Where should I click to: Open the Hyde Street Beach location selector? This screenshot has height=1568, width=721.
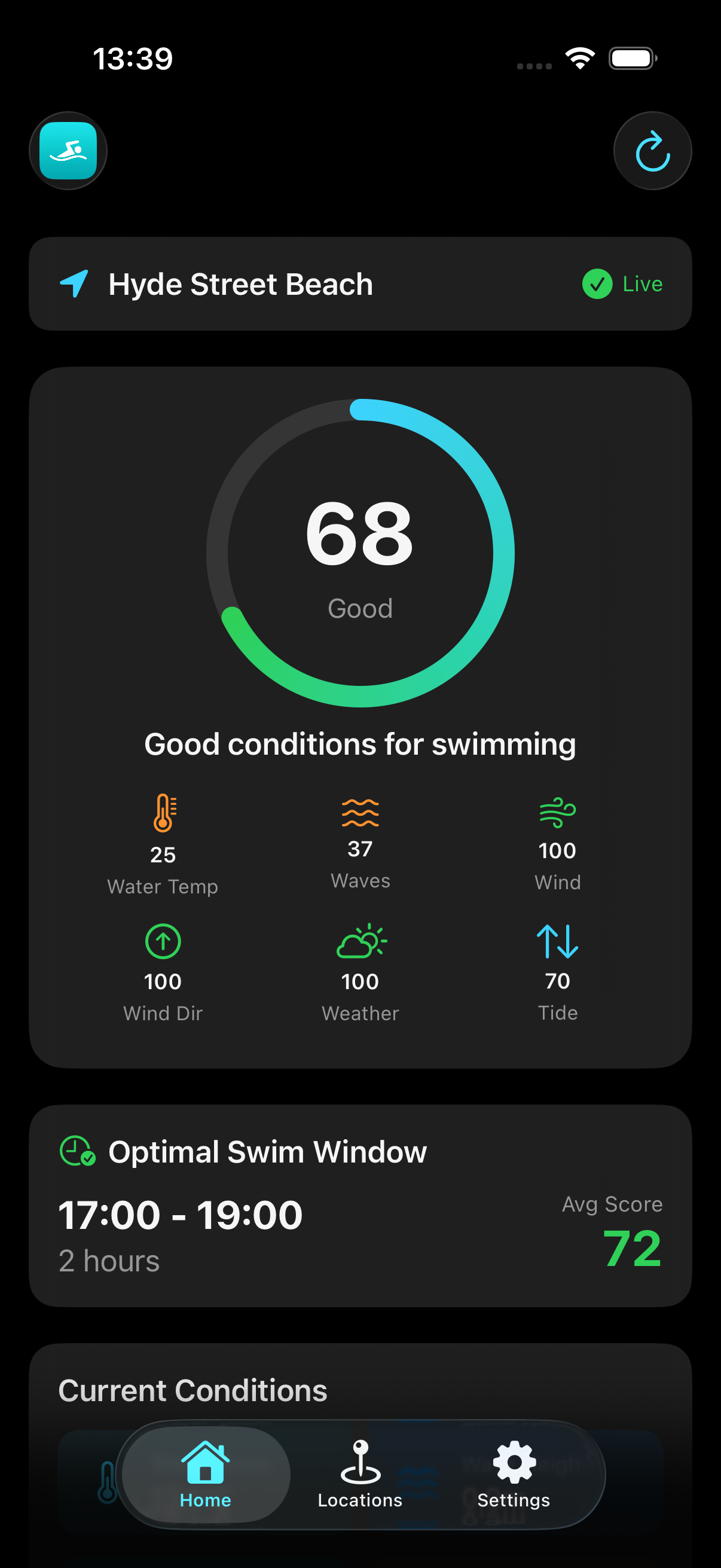(240, 283)
